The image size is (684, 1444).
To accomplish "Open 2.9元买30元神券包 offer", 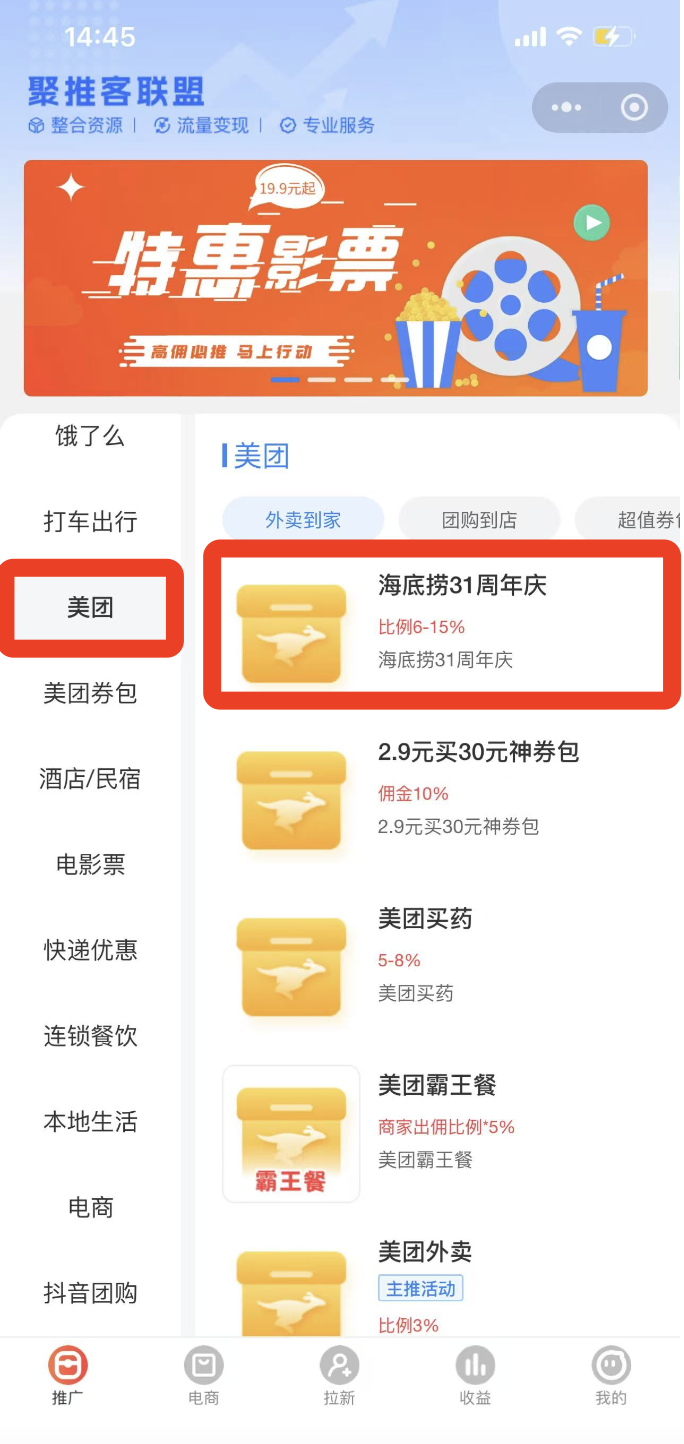I will [x=441, y=790].
